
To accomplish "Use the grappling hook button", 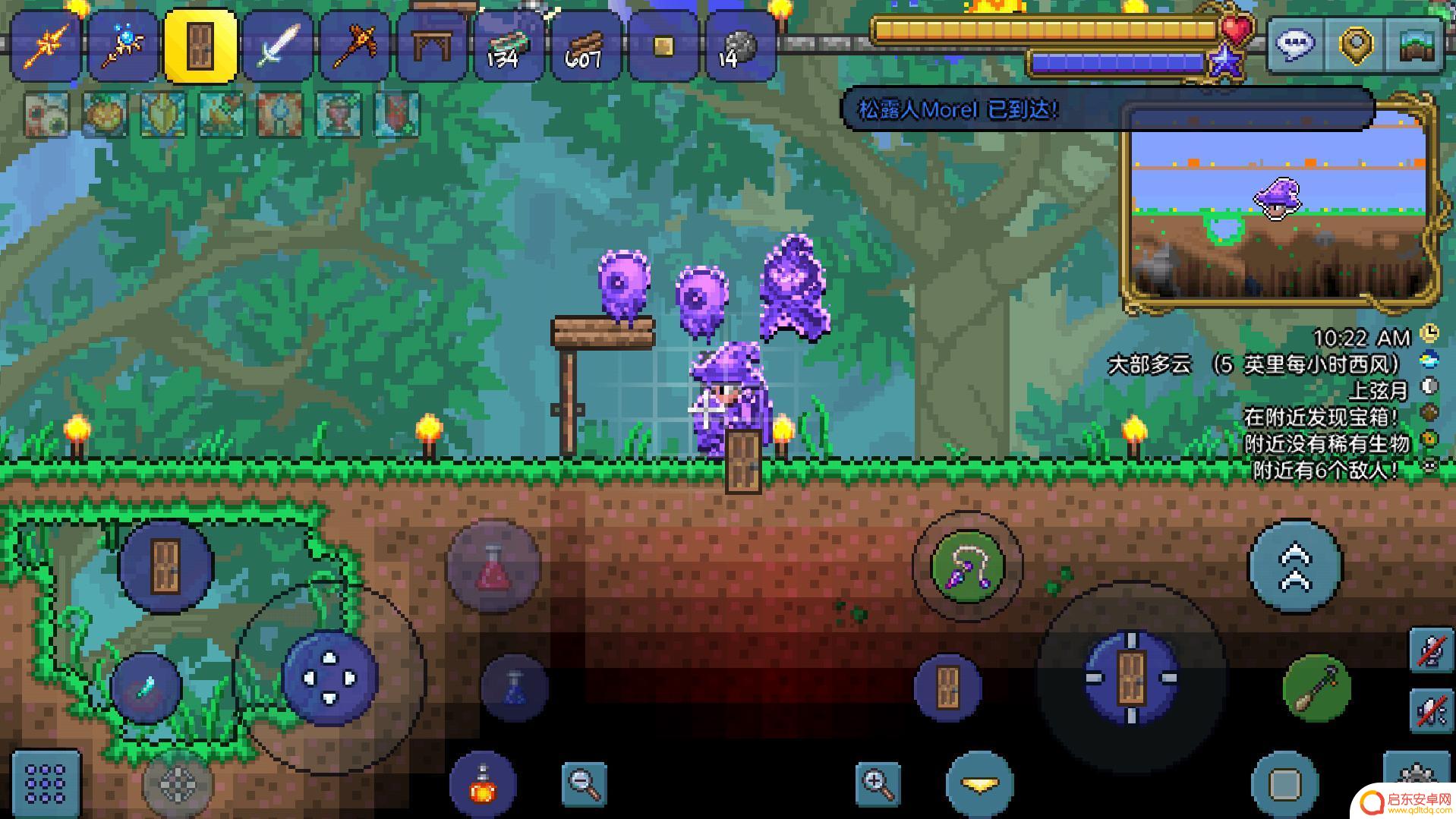I will tap(967, 567).
